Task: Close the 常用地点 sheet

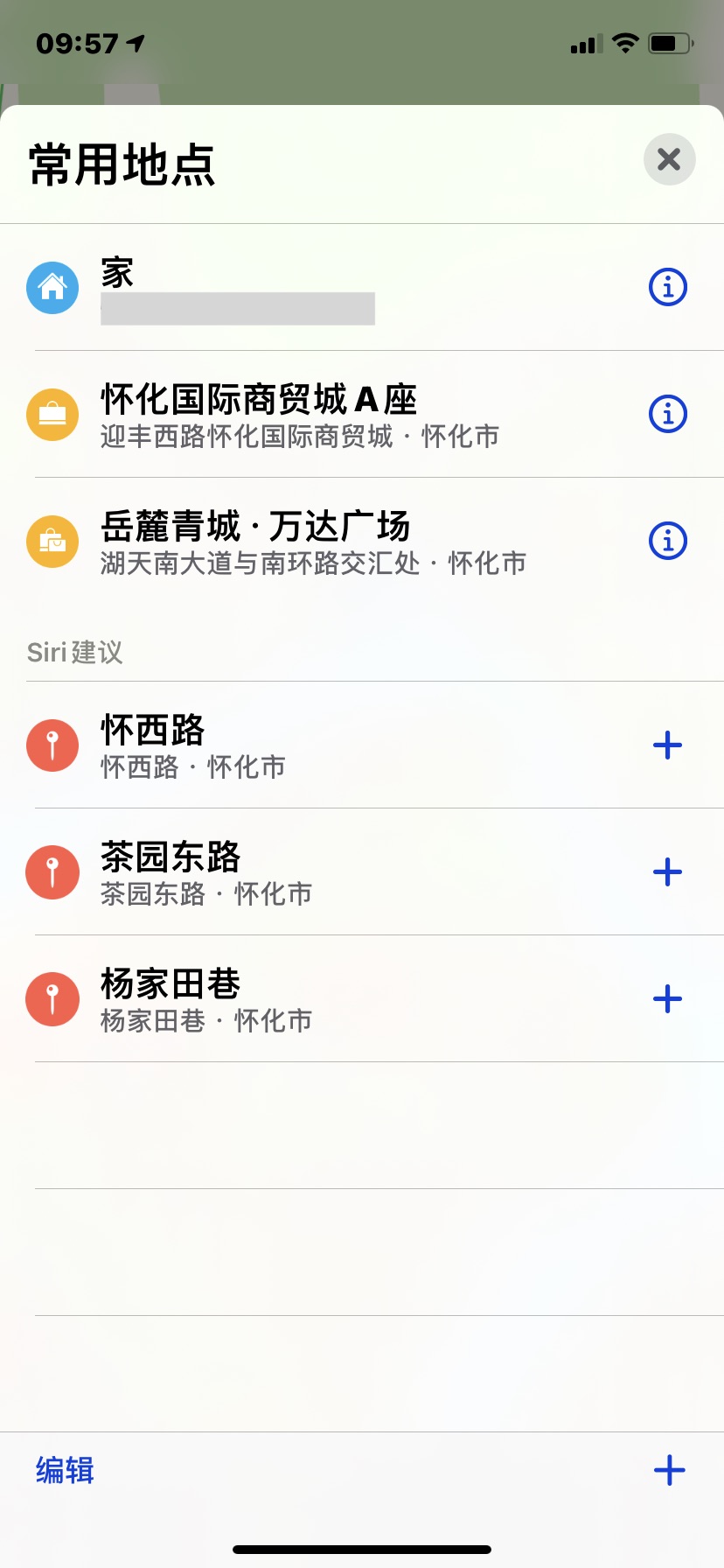Action: (669, 159)
